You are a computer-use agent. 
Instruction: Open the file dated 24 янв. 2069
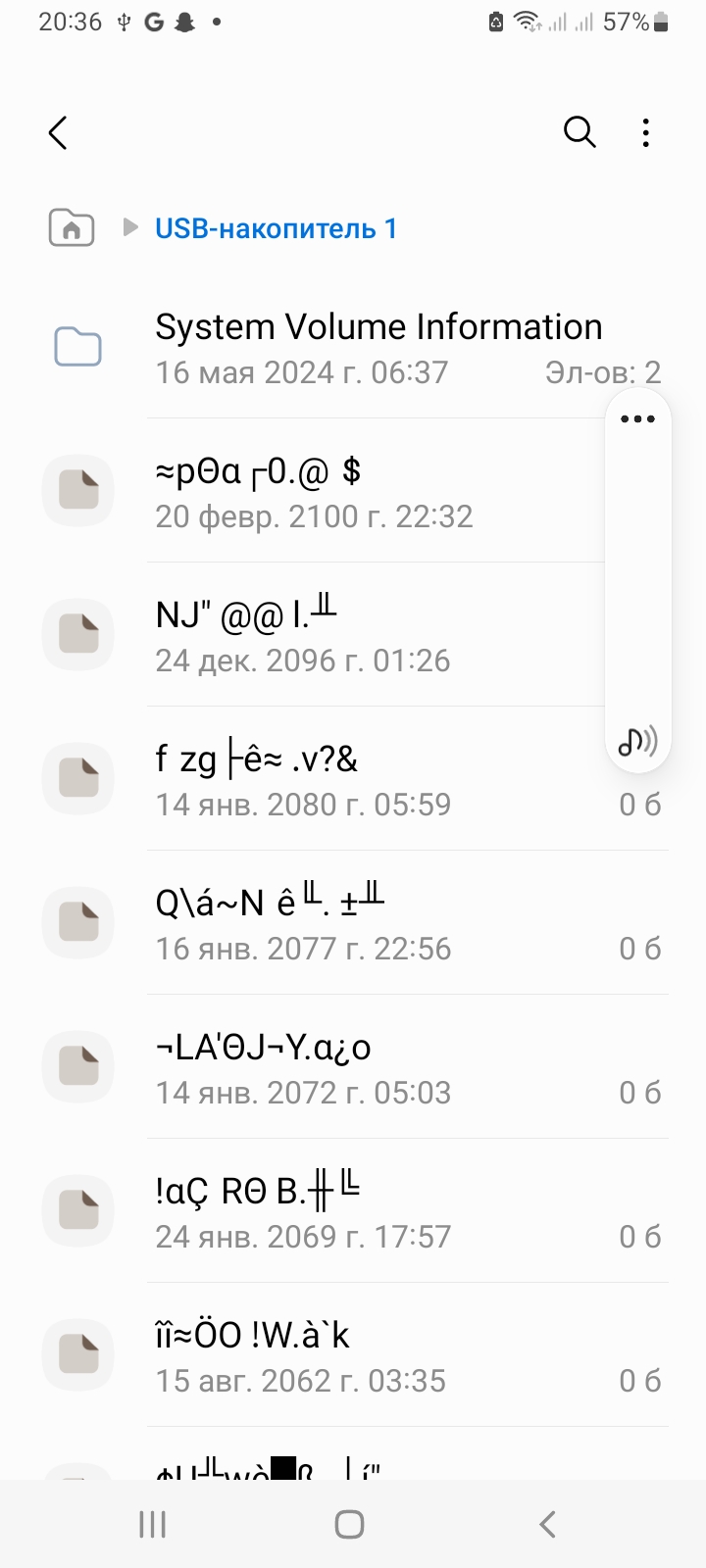353,1211
